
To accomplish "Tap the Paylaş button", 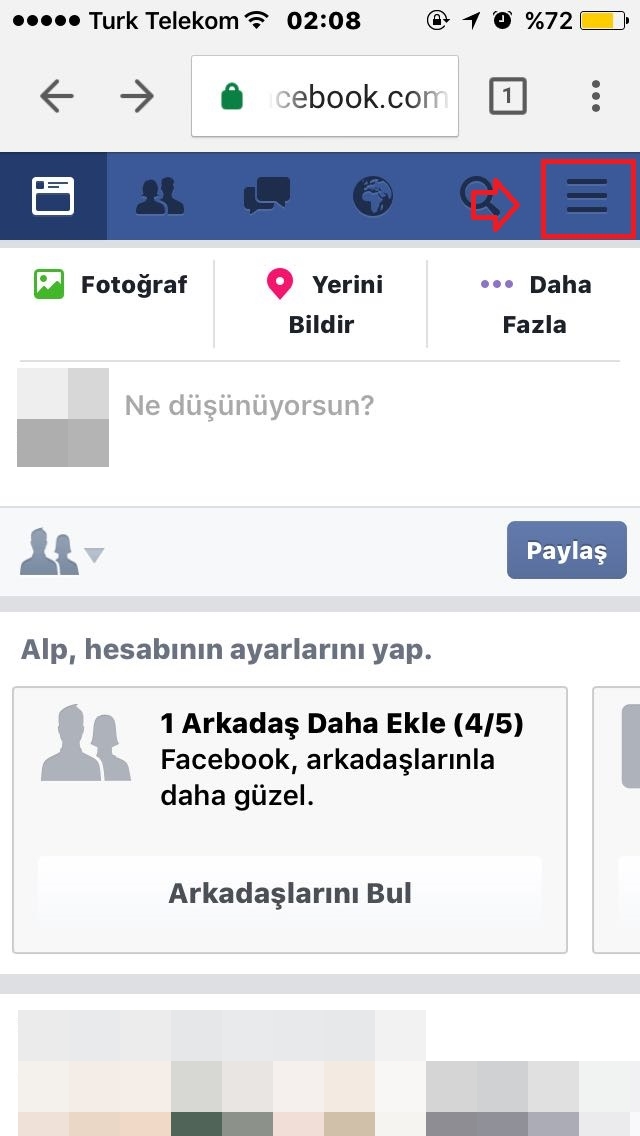I will coord(567,550).
